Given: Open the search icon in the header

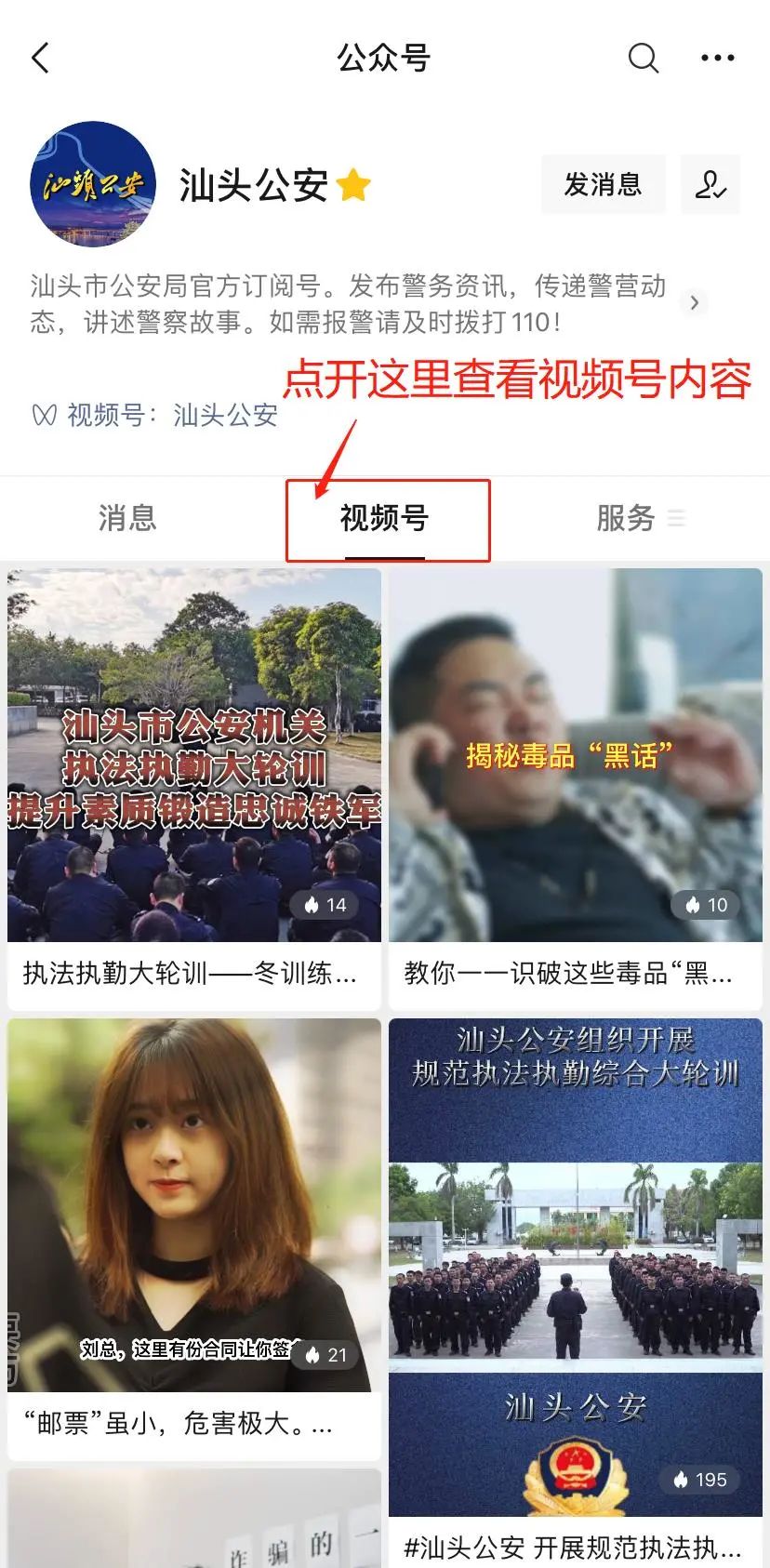Looking at the screenshot, I should tap(643, 58).
